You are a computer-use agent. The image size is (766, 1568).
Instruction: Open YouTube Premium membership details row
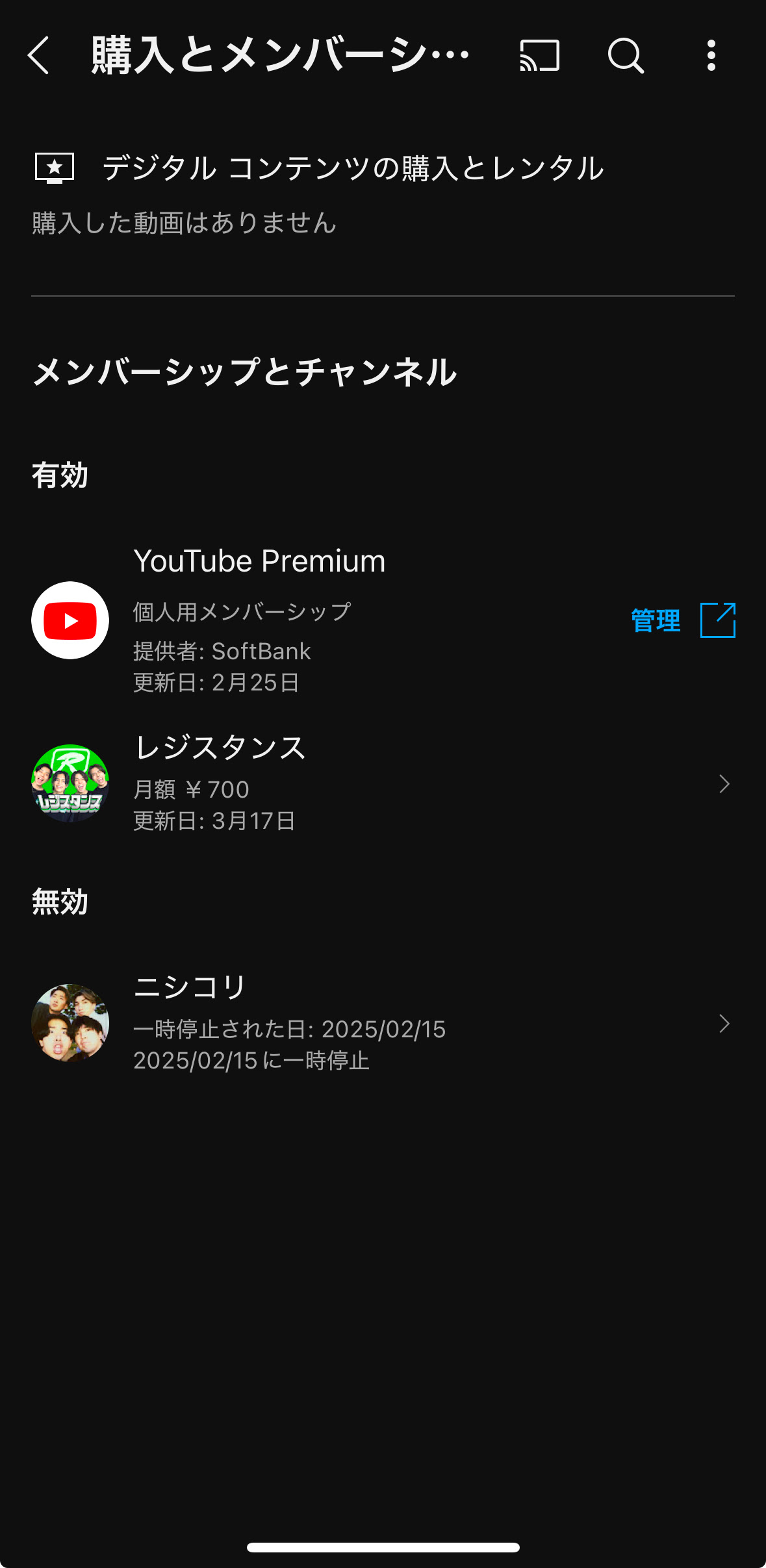325,620
